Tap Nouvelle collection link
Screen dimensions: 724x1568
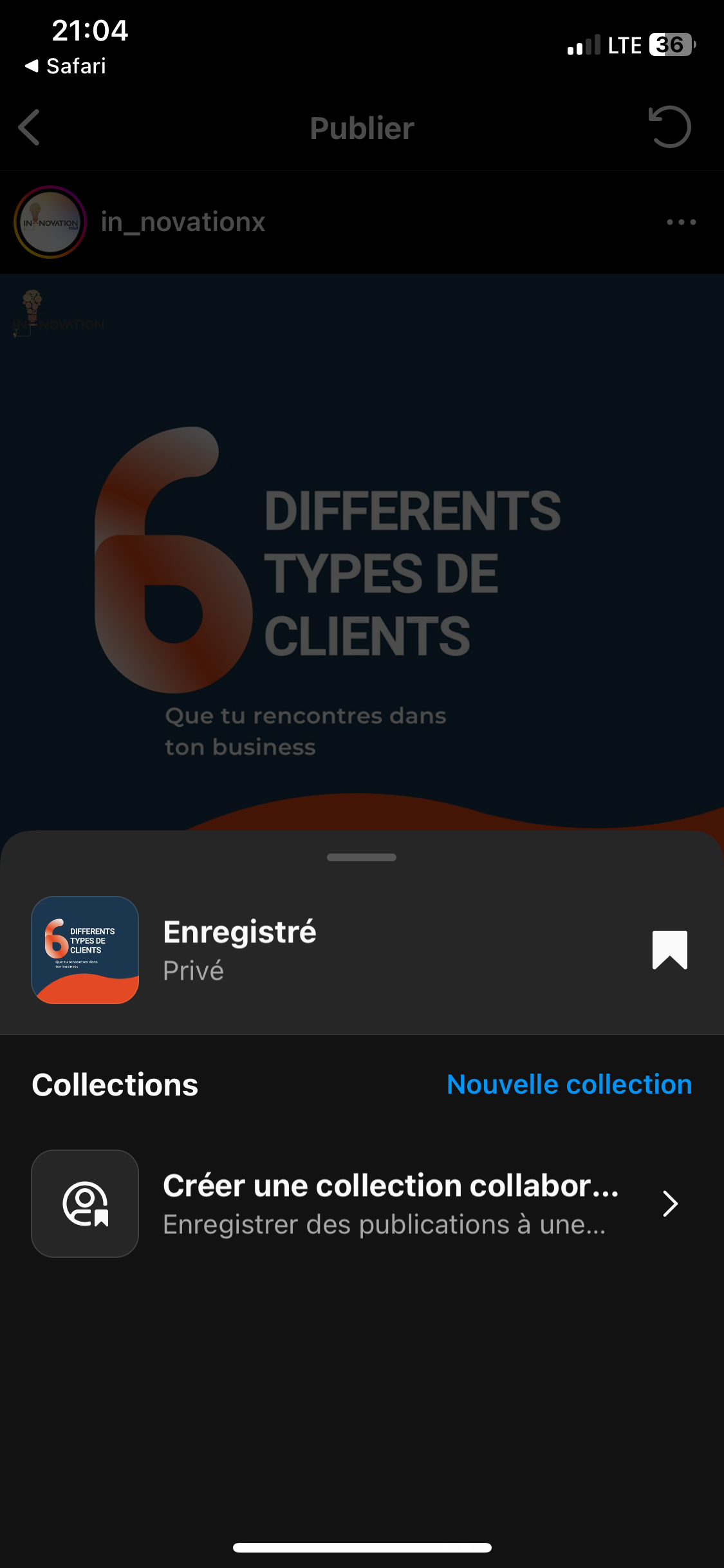(569, 1085)
